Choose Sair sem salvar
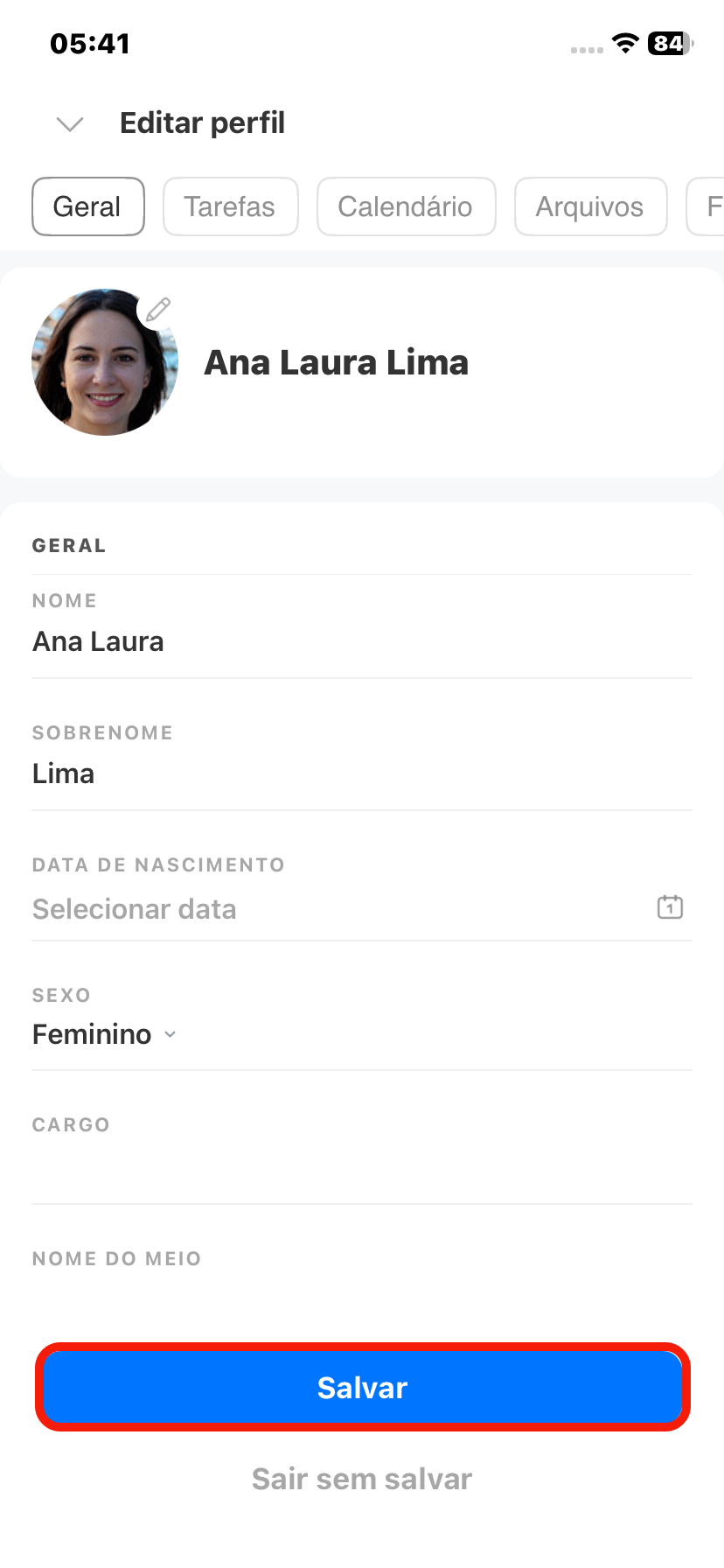The image size is (724, 1568). (x=362, y=1479)
